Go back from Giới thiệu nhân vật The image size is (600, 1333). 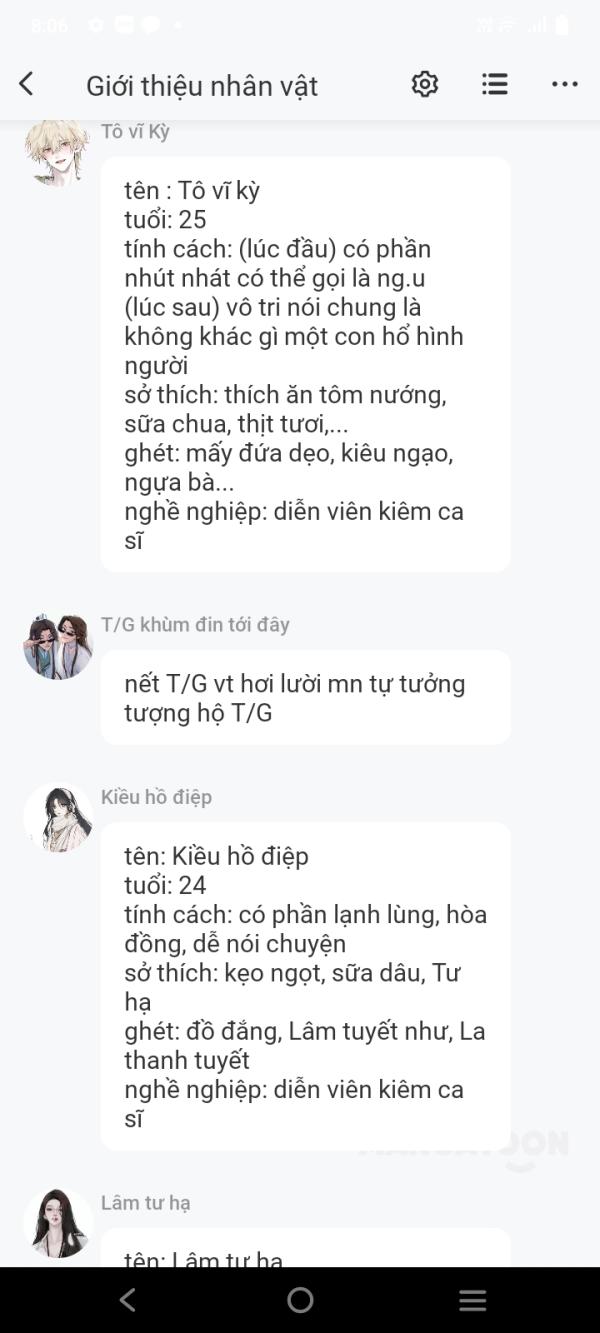click(x=27, y=85)
